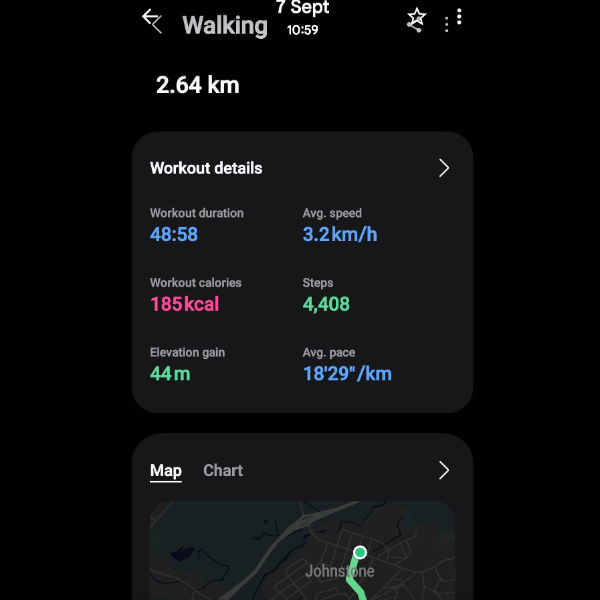Open the Workout details card
Image resolution: width=600 pixels, height=600 pixels.
coord(444,168)
